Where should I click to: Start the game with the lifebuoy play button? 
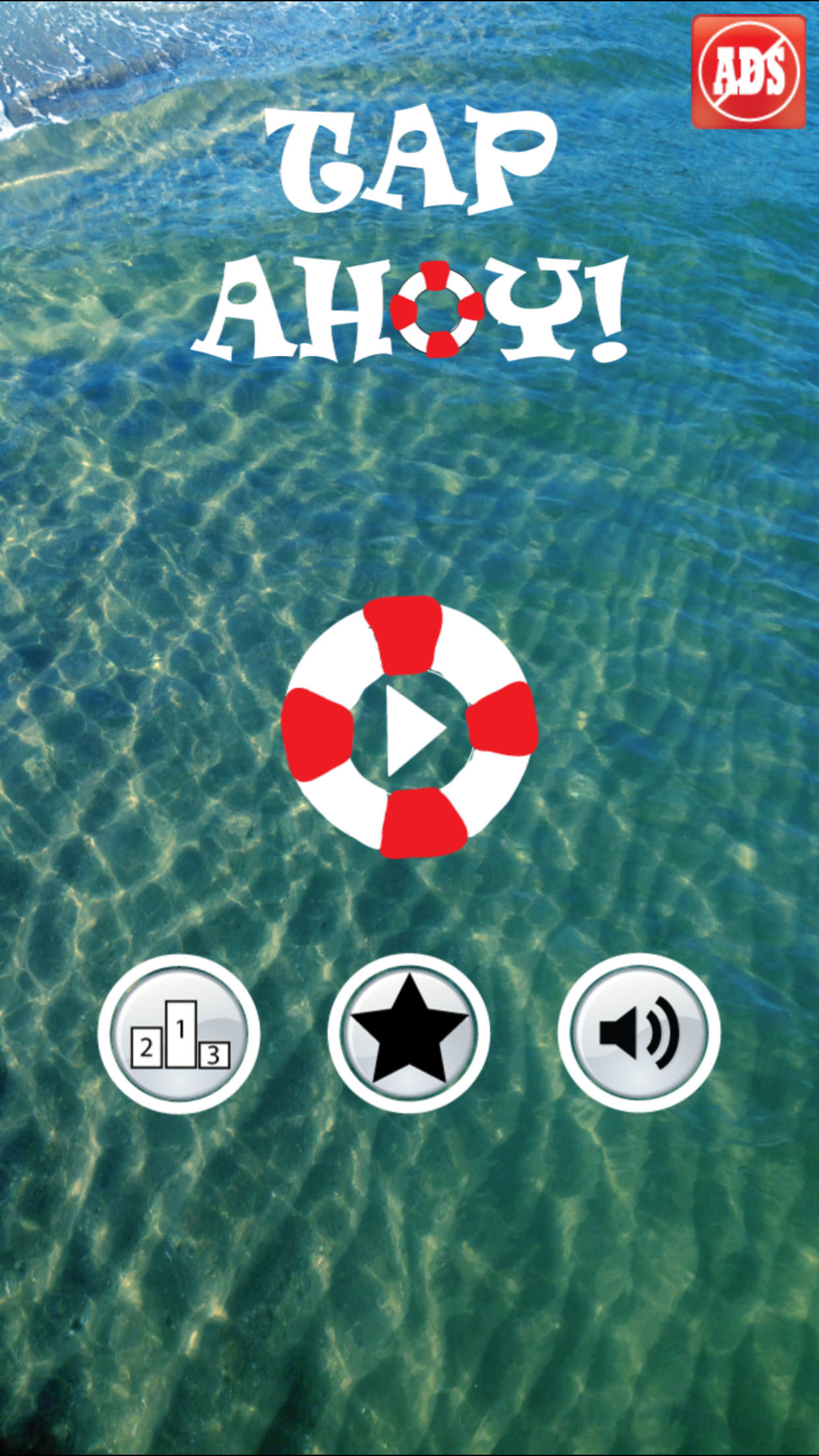pyautogui.click(x=409, y=728)
